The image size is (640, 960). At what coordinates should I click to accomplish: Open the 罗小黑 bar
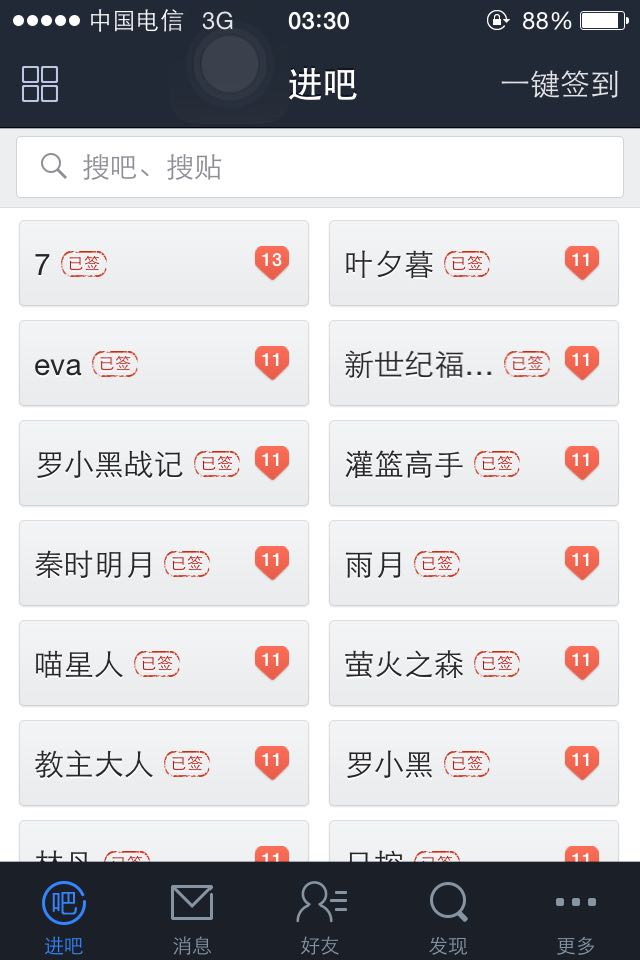474,764
